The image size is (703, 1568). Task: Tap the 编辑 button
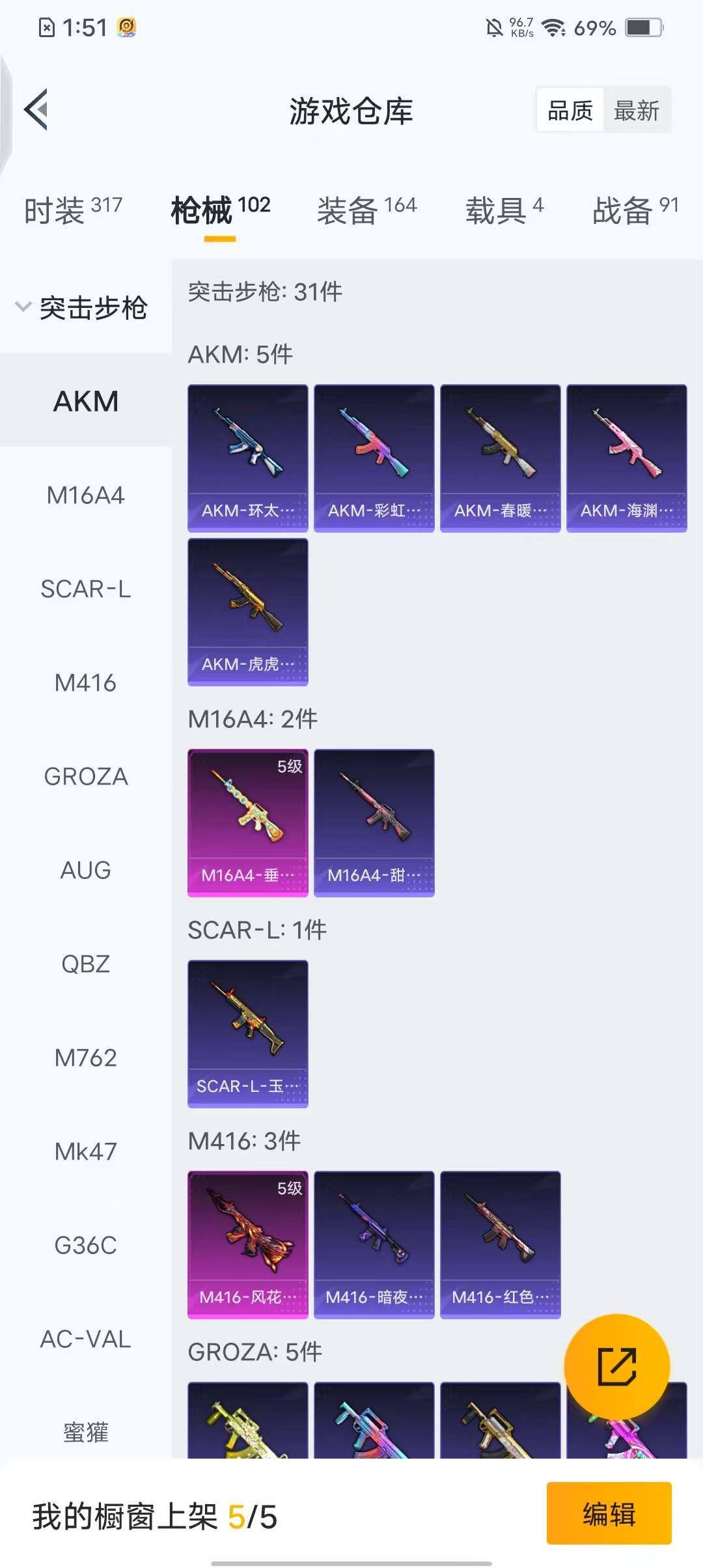[x=609, y=1513]
